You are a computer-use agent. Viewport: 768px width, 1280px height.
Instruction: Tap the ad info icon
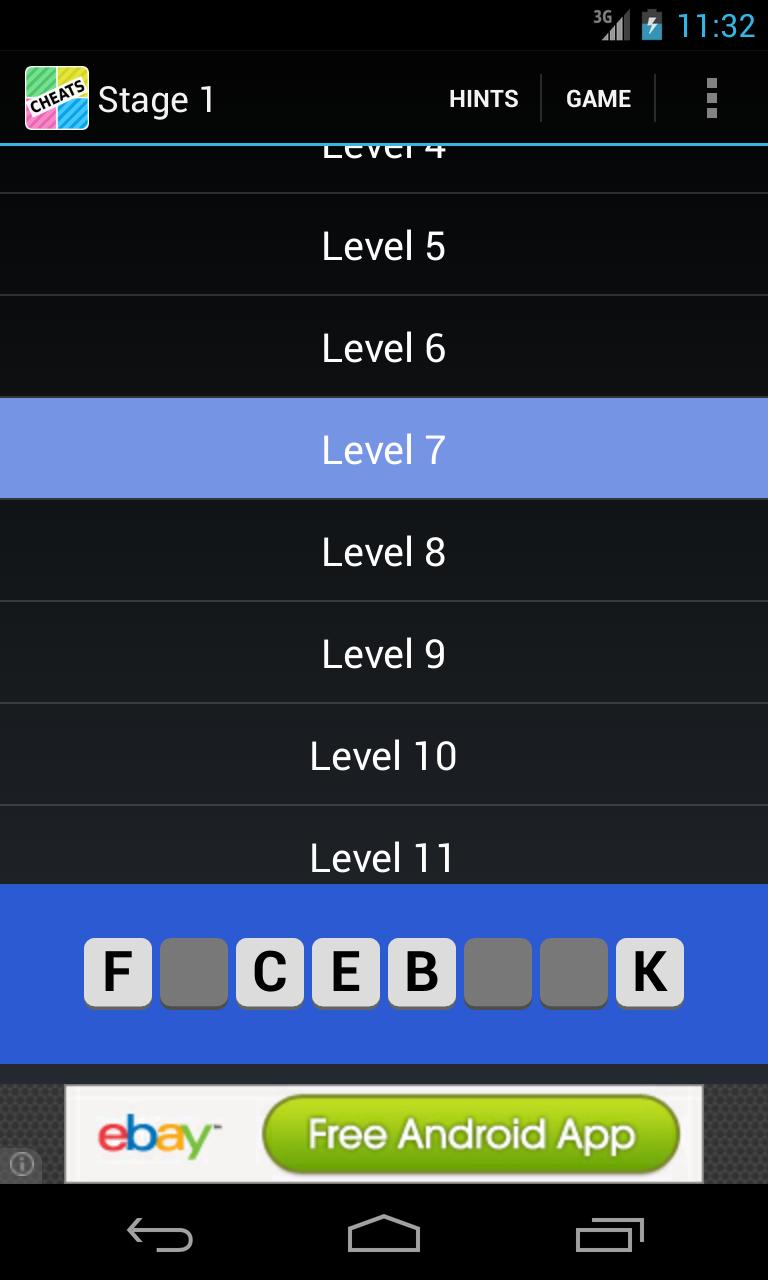(21, 1163)
